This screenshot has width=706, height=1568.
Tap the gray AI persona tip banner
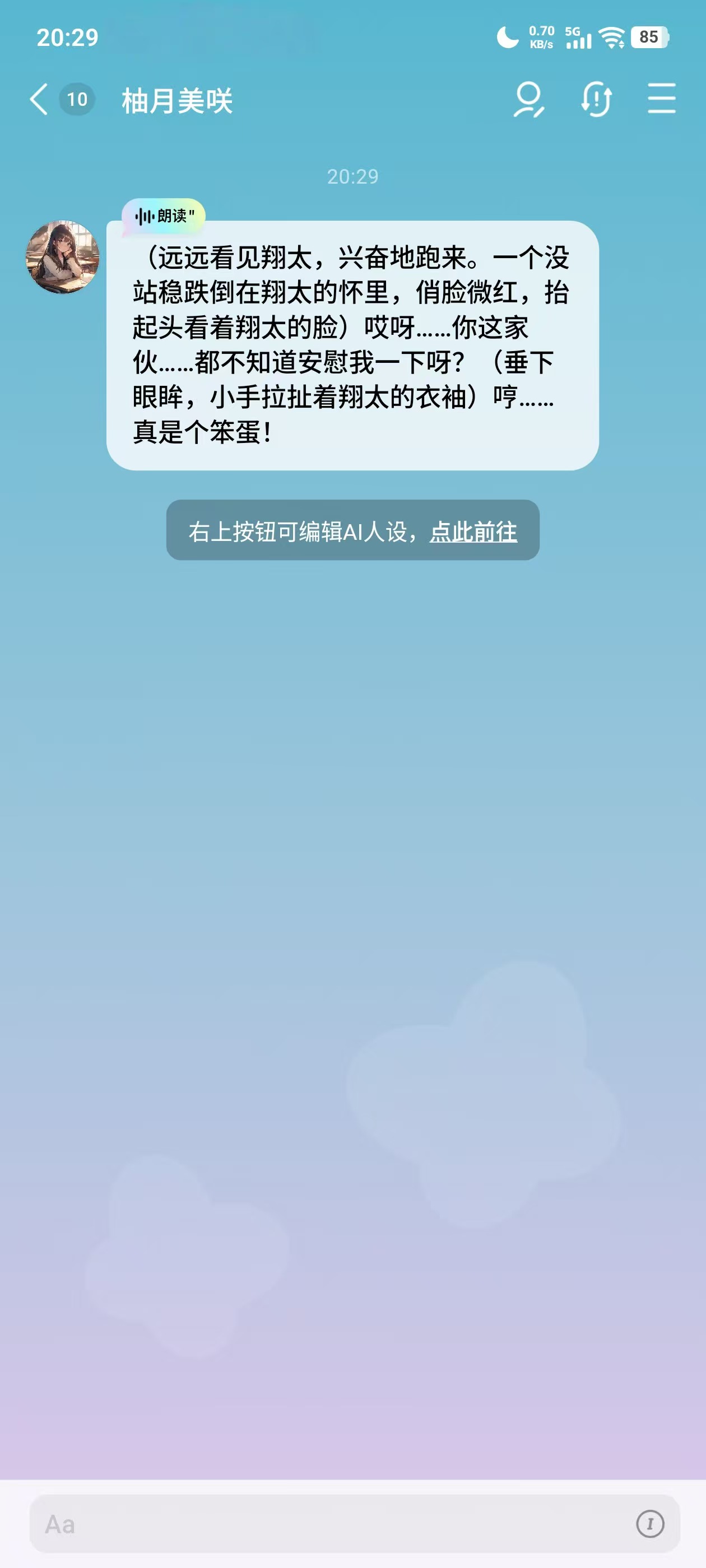pos(352,531)
